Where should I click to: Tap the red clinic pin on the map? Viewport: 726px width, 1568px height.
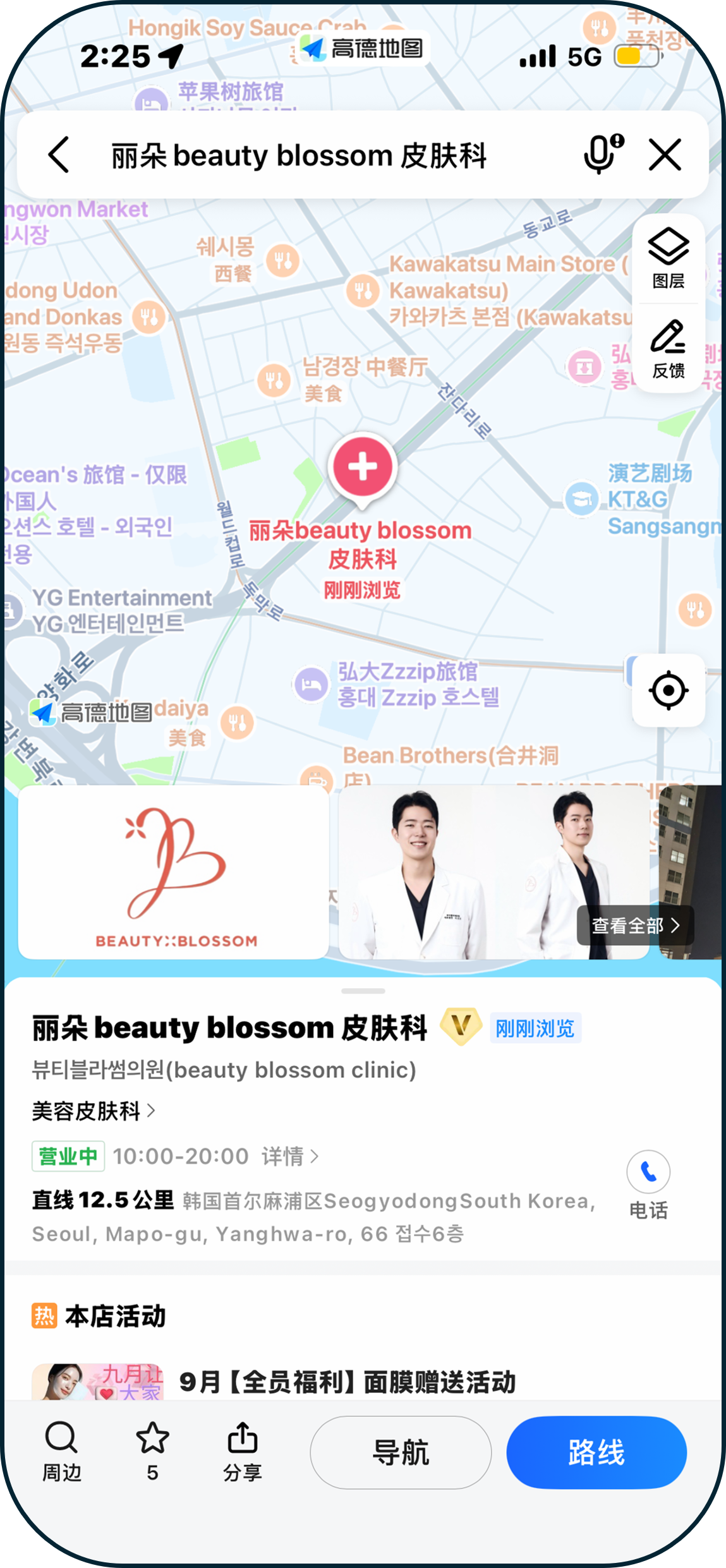[363, 468]
